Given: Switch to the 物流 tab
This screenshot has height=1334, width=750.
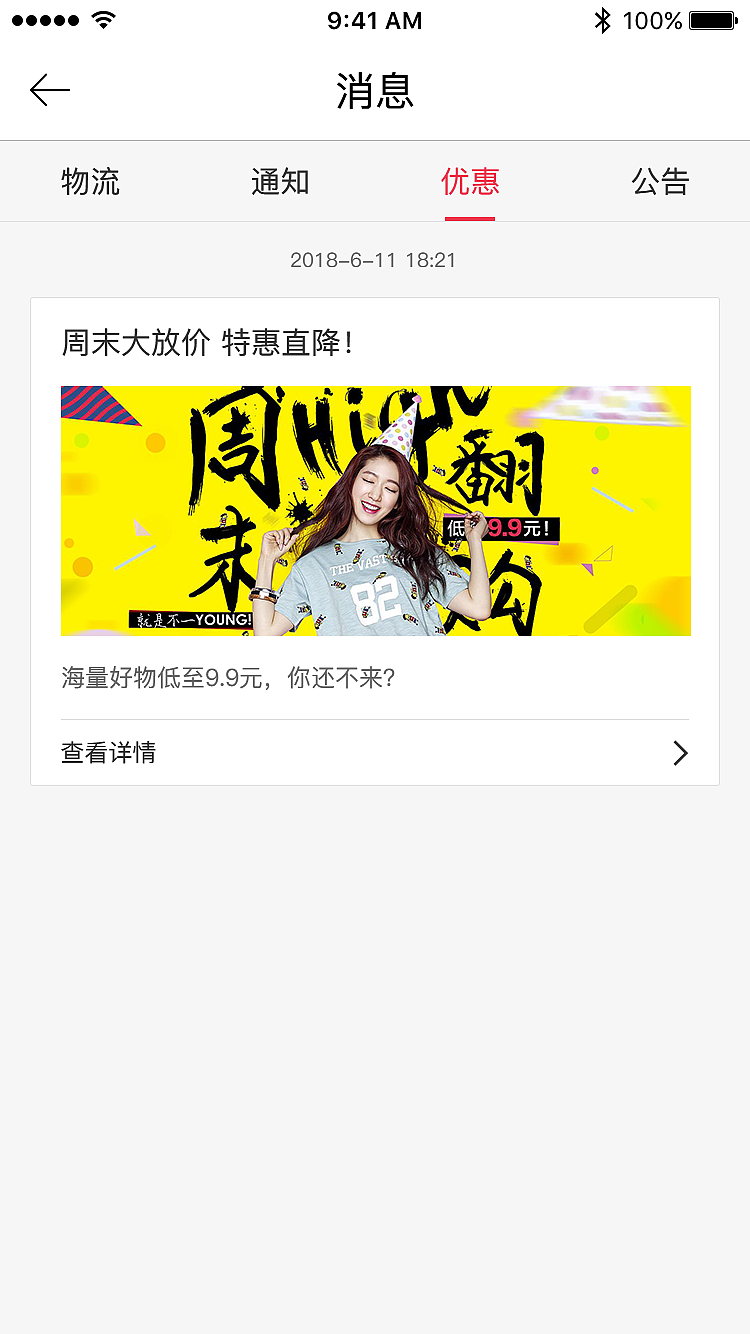Looking at the screenshot, I should (x=91, y=182).
